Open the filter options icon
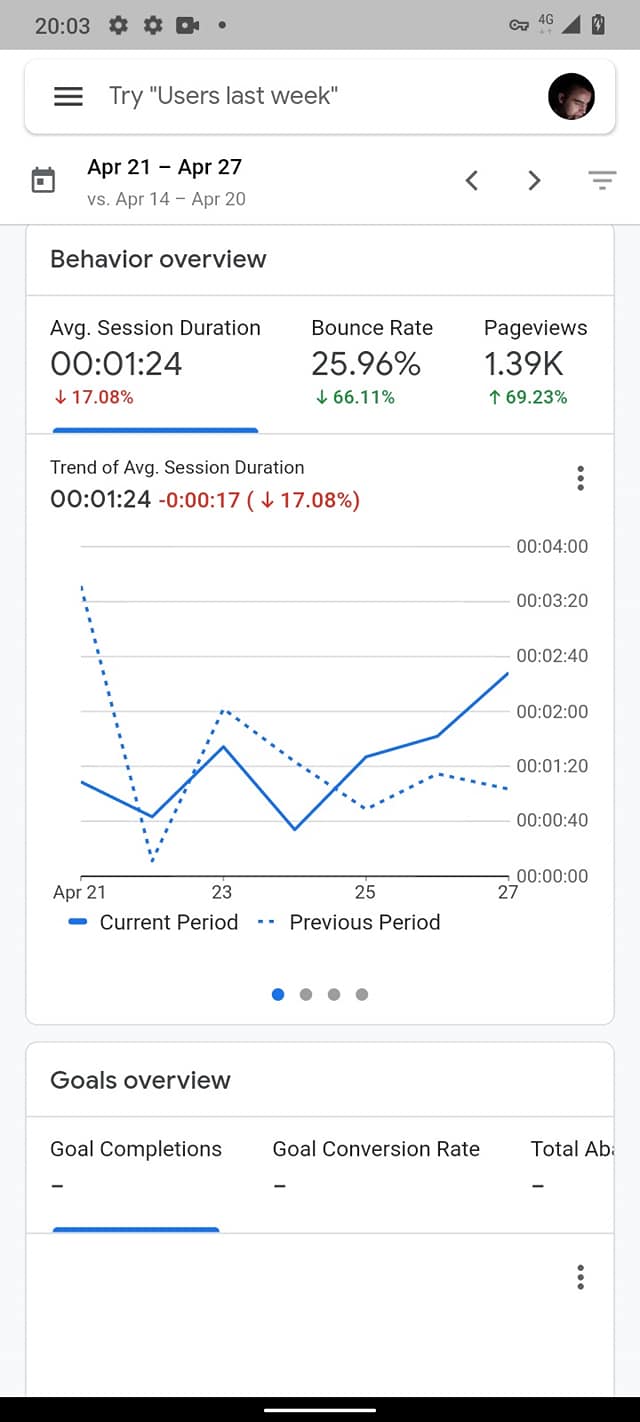 [602, 181]
